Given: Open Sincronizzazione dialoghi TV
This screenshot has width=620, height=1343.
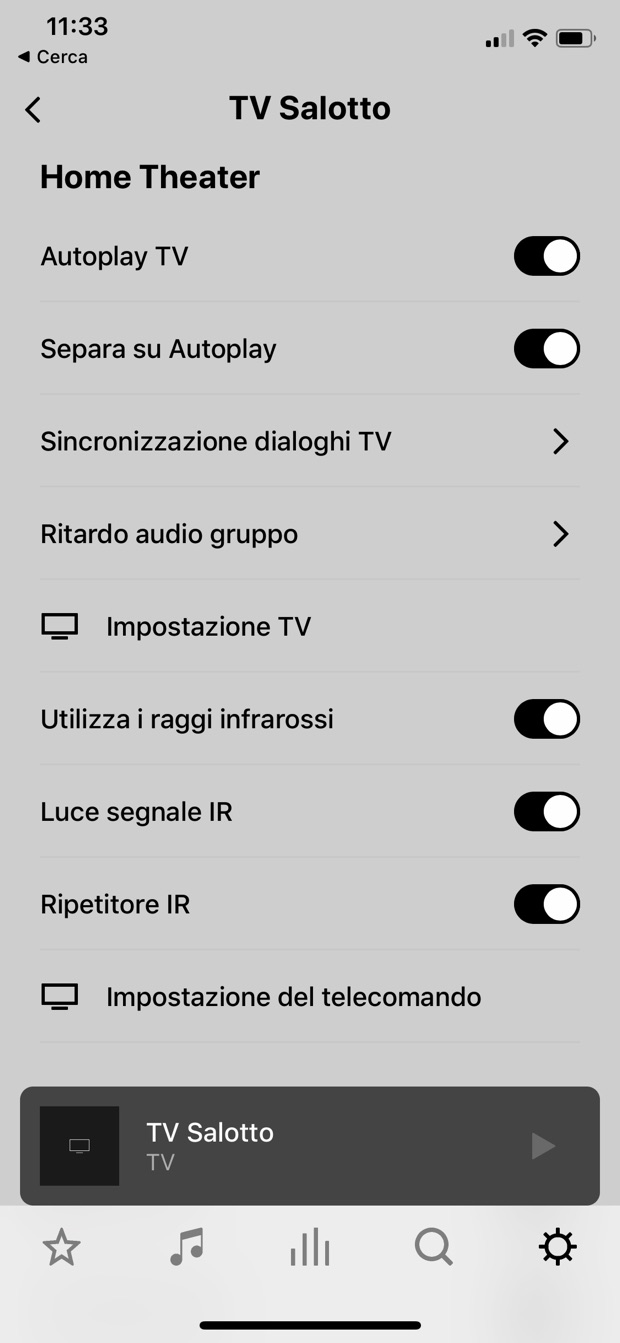Looking at the screenshot, I should [x=310, y=442].
